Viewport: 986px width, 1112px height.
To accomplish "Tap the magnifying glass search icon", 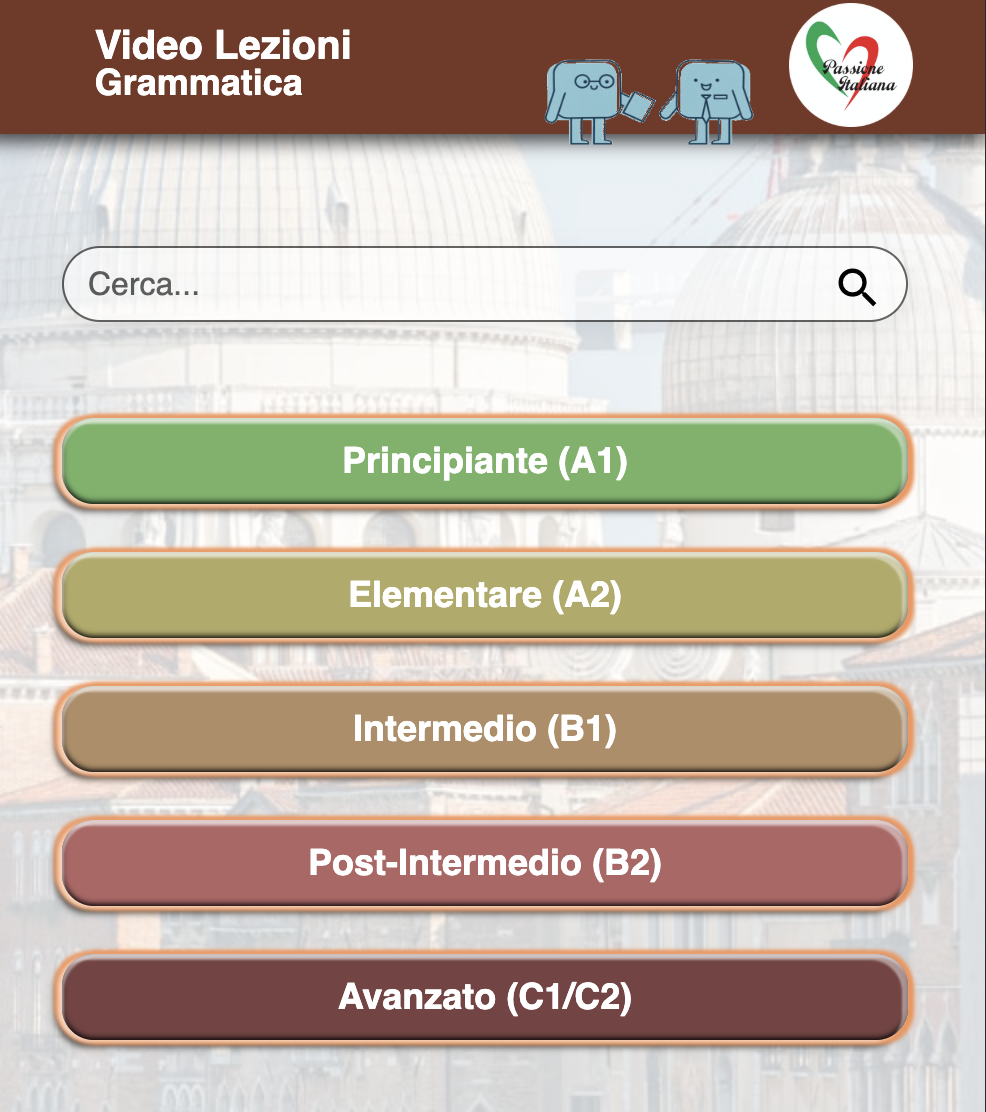I will [856, 287].
